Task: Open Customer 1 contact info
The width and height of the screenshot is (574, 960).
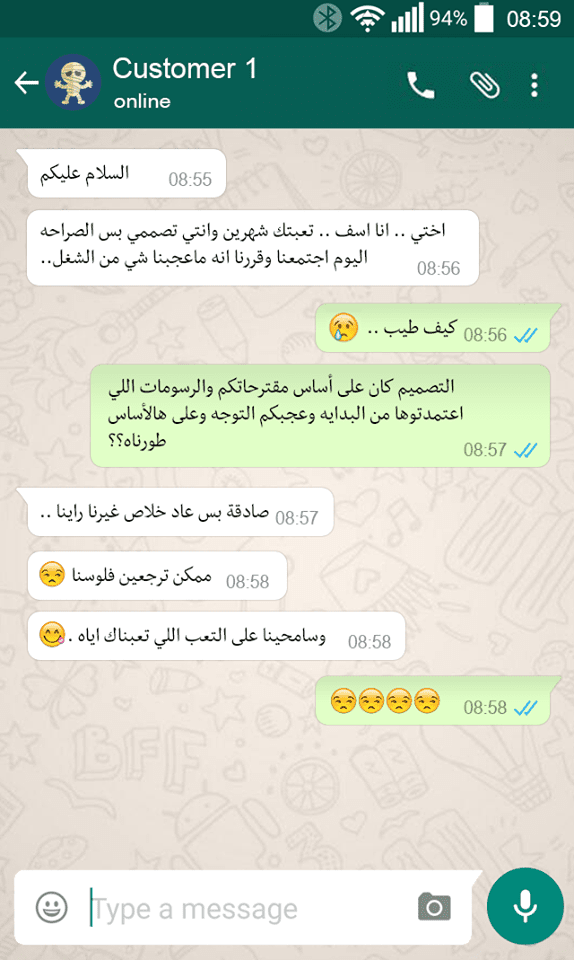Action: [184, 83]
